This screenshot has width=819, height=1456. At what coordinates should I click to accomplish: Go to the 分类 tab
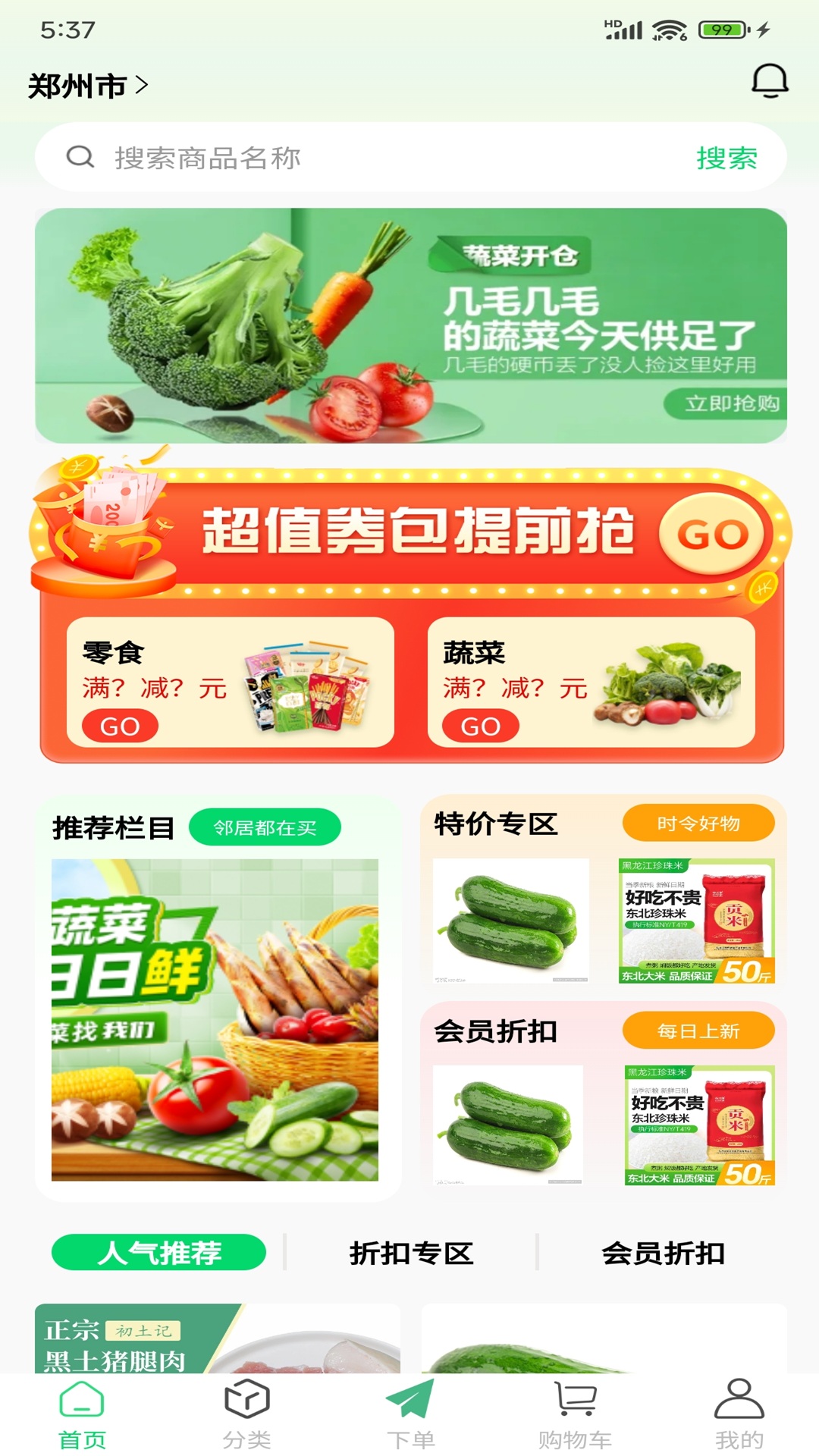246,1414
